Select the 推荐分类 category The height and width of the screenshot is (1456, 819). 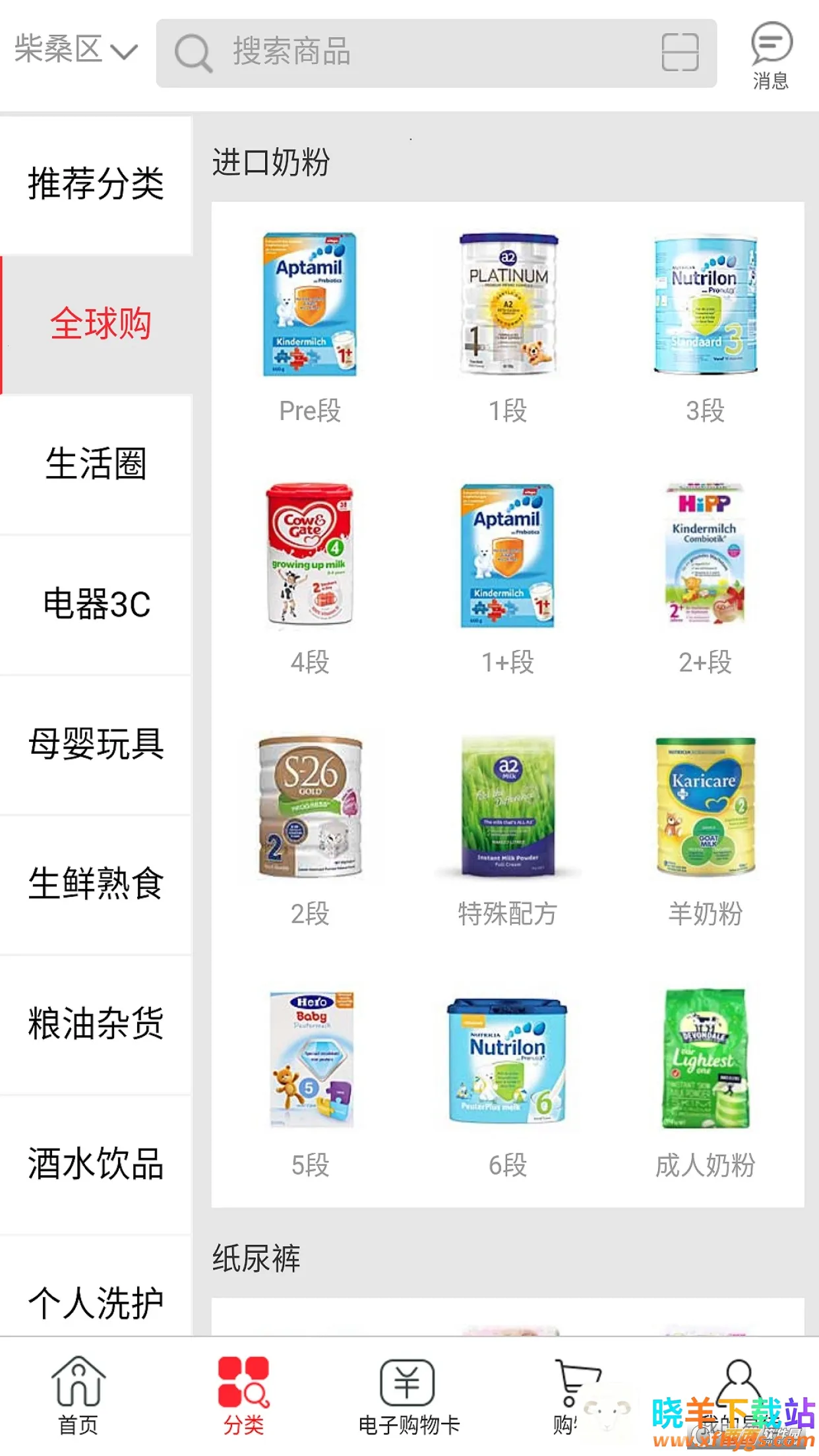coord(96,184)
